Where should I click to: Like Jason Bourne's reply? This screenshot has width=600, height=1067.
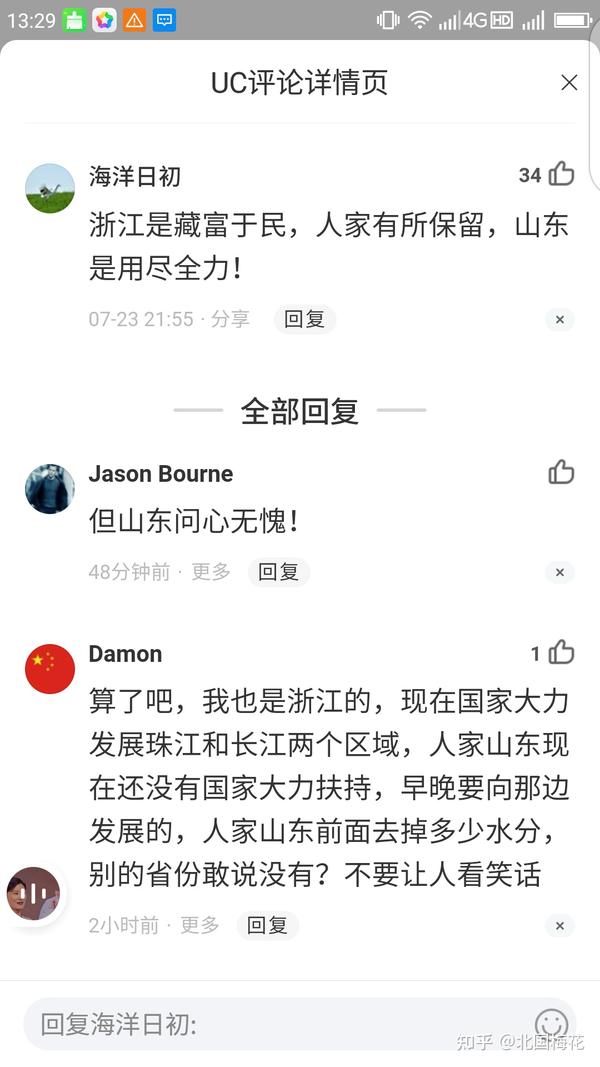coord(561,472)
